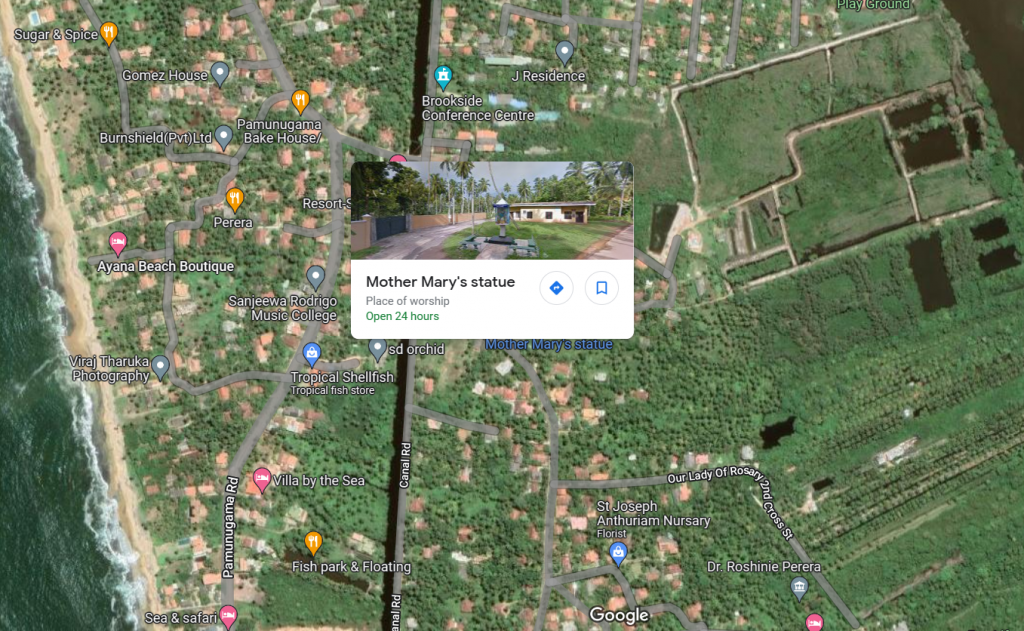Open the J Residence pin

(x=564, y=51)
